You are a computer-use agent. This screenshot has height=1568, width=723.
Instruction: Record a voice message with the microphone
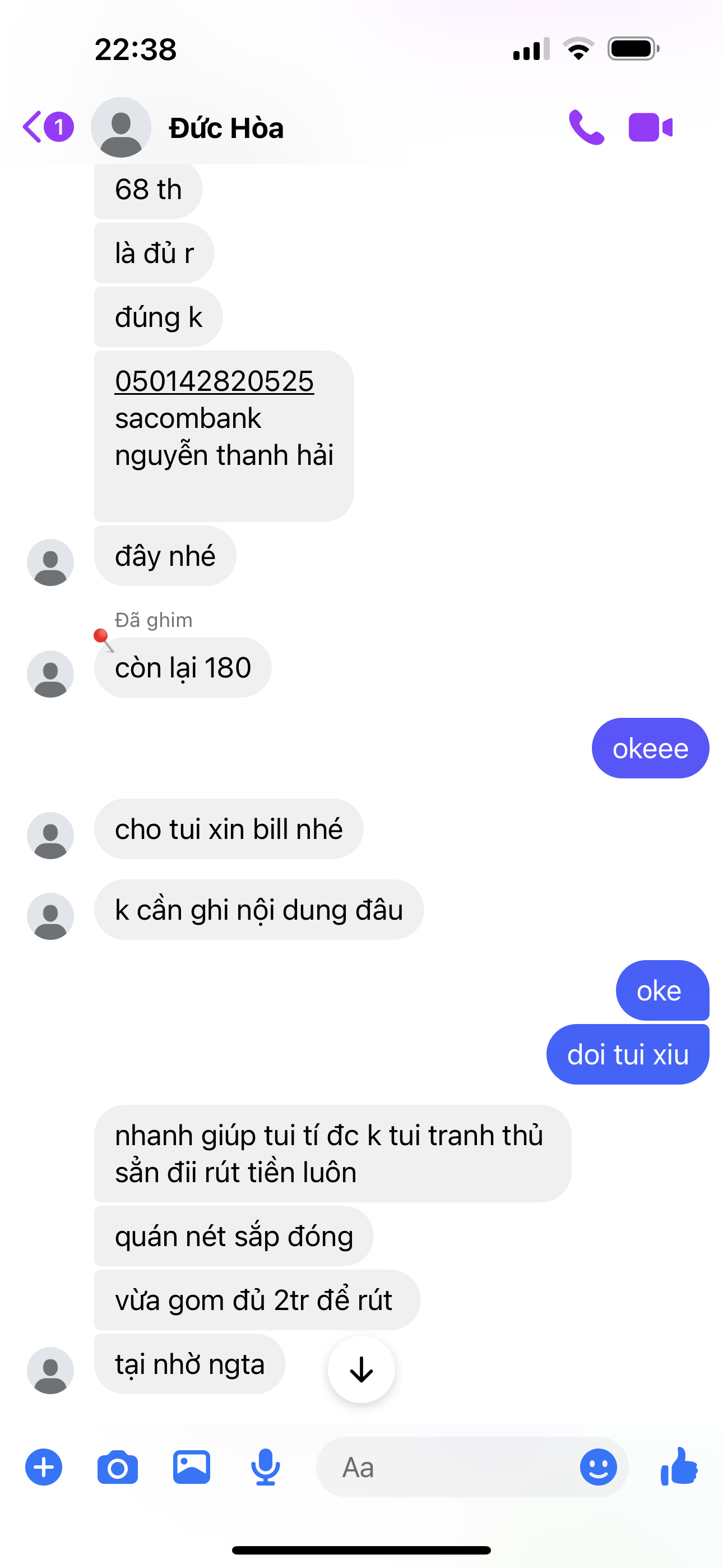266,1467
